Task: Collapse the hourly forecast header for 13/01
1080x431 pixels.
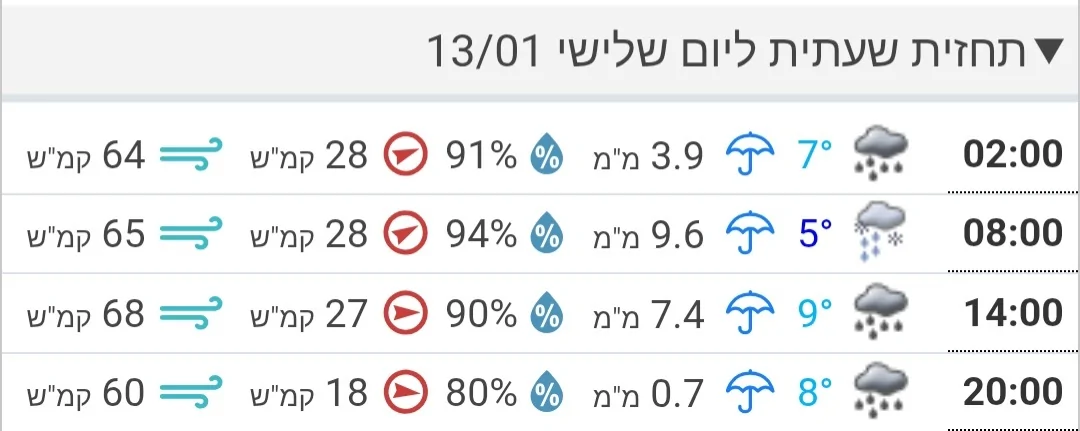Action: click(x=1046, y=52)
